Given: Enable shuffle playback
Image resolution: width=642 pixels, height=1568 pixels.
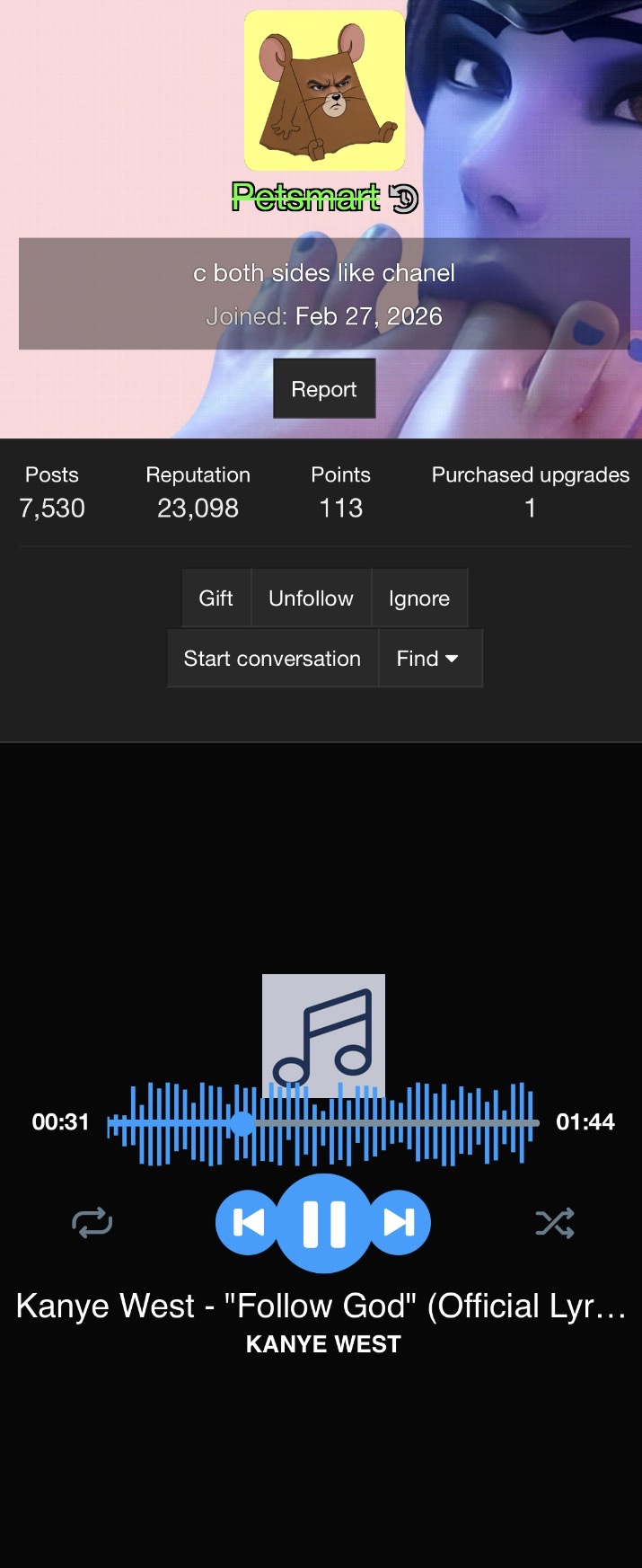Looking at the screenshot, I should click(555, 1223).
